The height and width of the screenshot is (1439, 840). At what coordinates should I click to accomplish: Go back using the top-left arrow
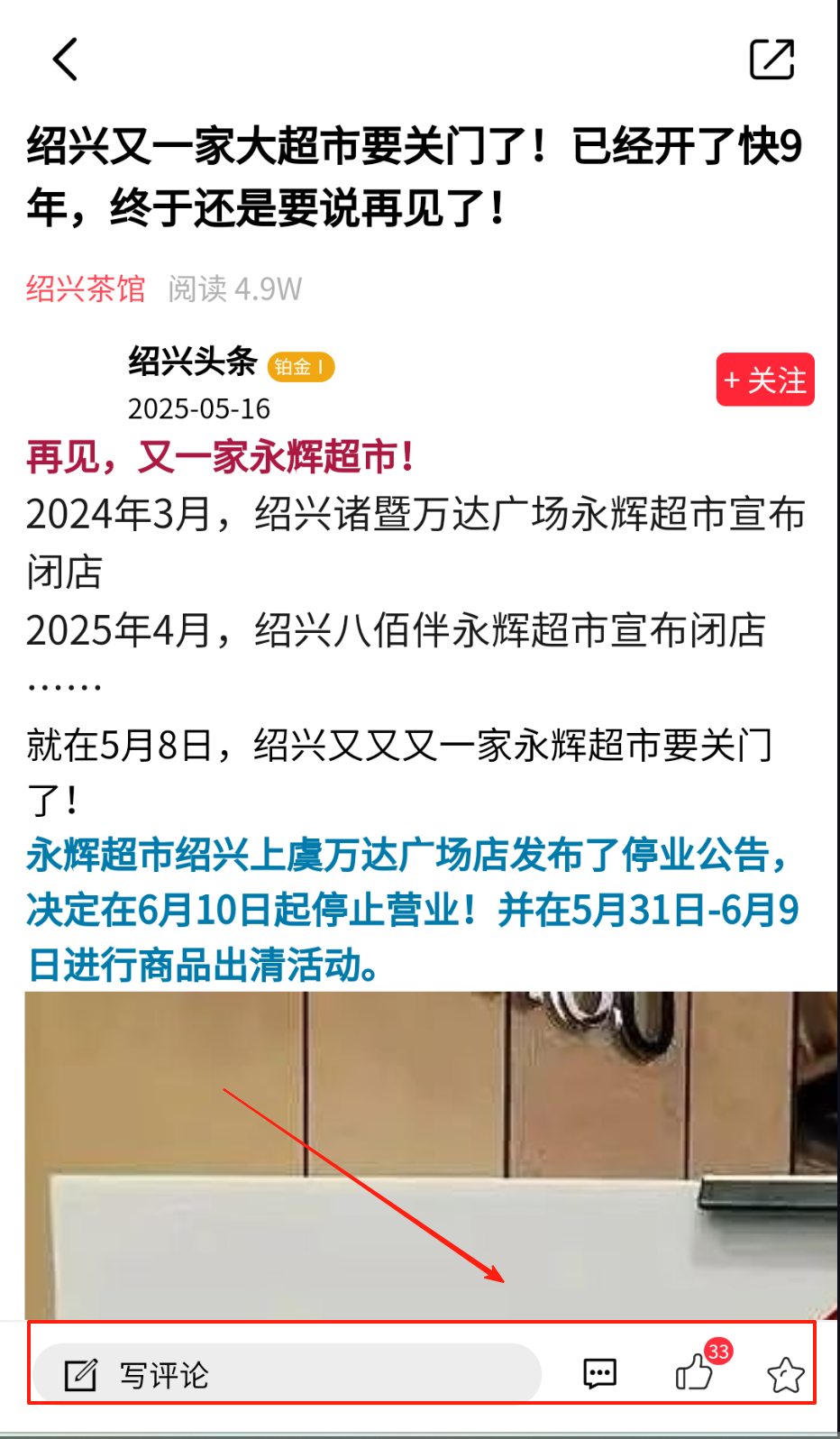tap(65, 60)
